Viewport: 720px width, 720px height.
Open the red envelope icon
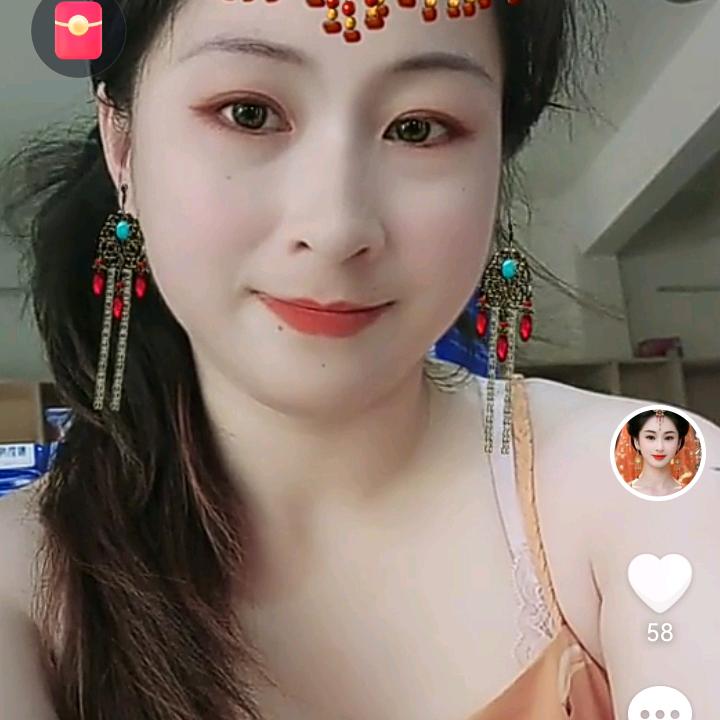(78, 30)
